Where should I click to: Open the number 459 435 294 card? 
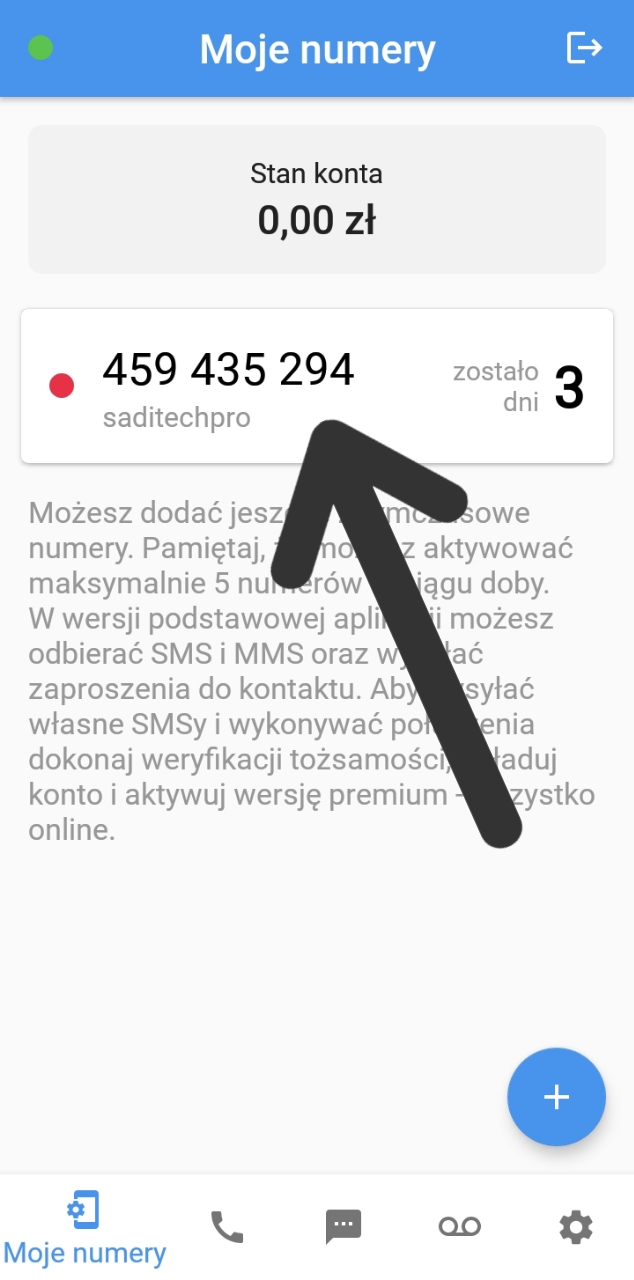pyautogui.click(x=317, y=386)
